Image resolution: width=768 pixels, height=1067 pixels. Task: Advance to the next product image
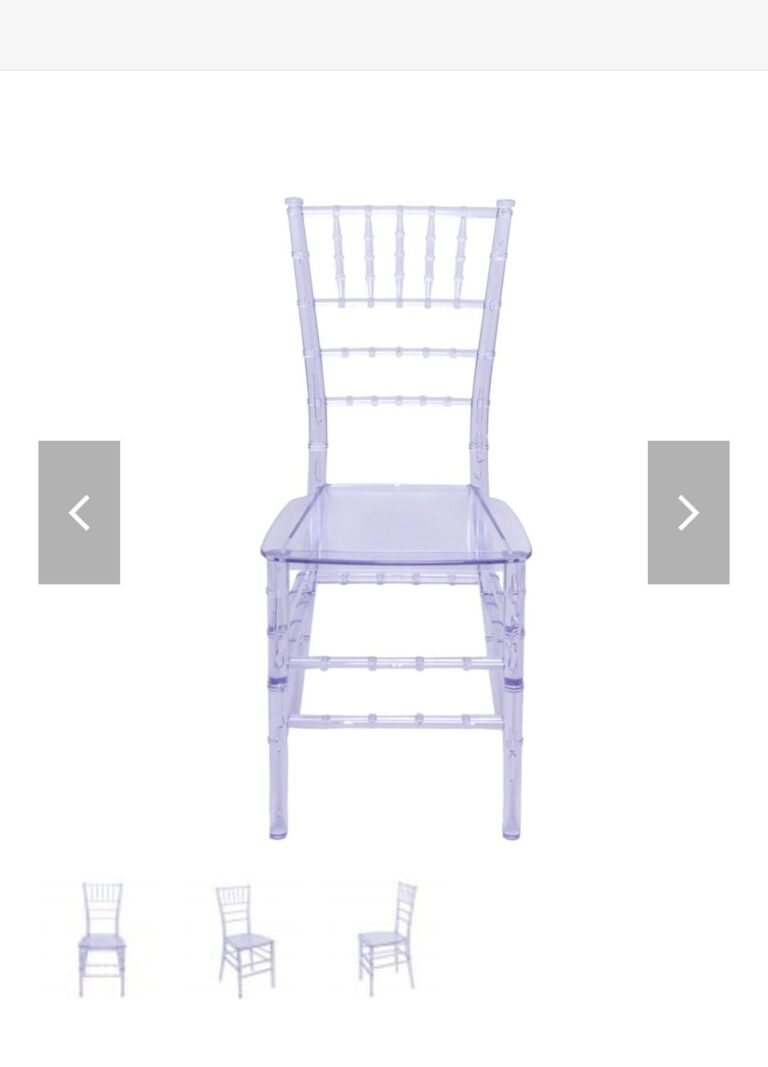tap(688, 512)
